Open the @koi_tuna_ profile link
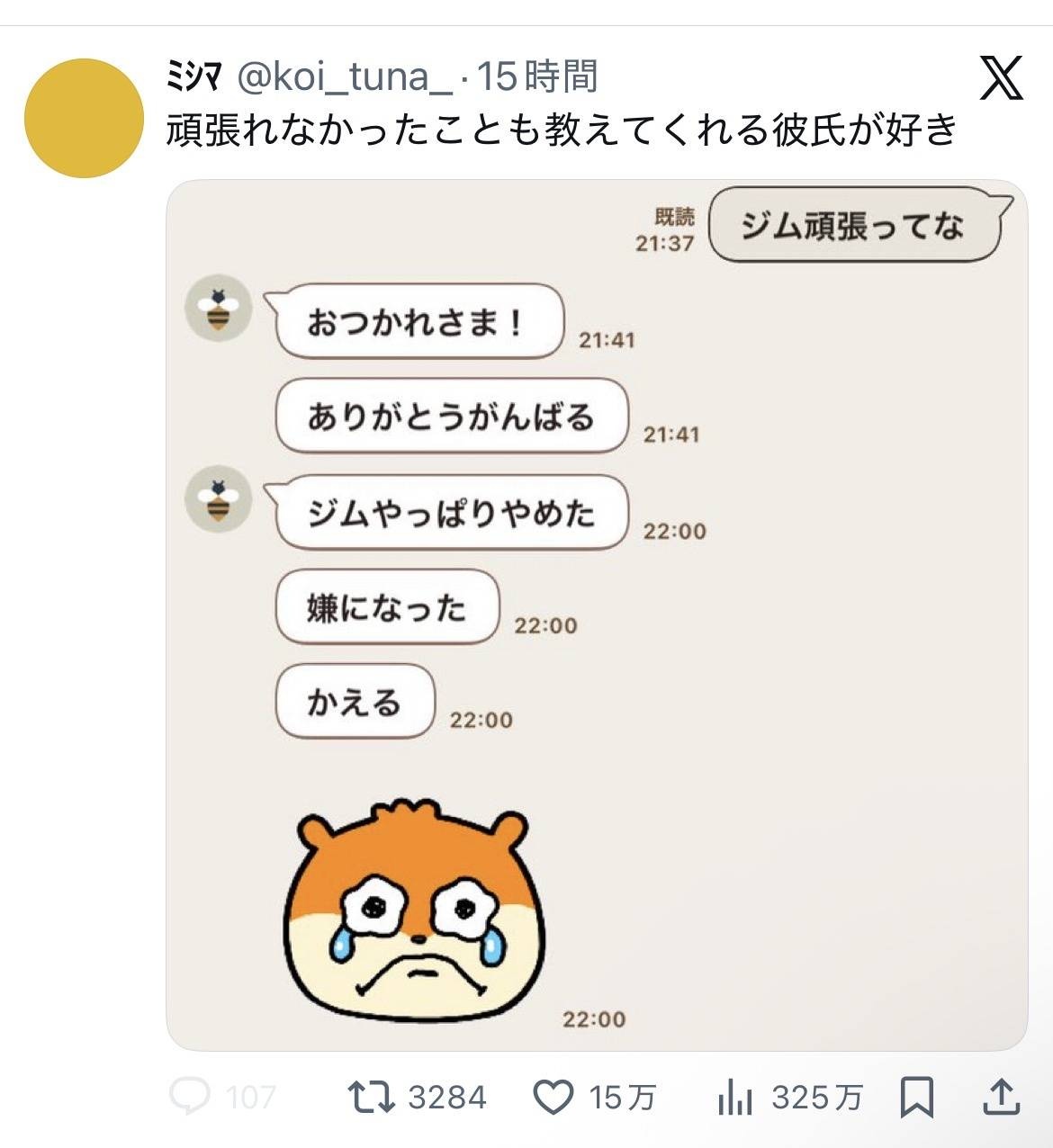 (x=344, y=77)
